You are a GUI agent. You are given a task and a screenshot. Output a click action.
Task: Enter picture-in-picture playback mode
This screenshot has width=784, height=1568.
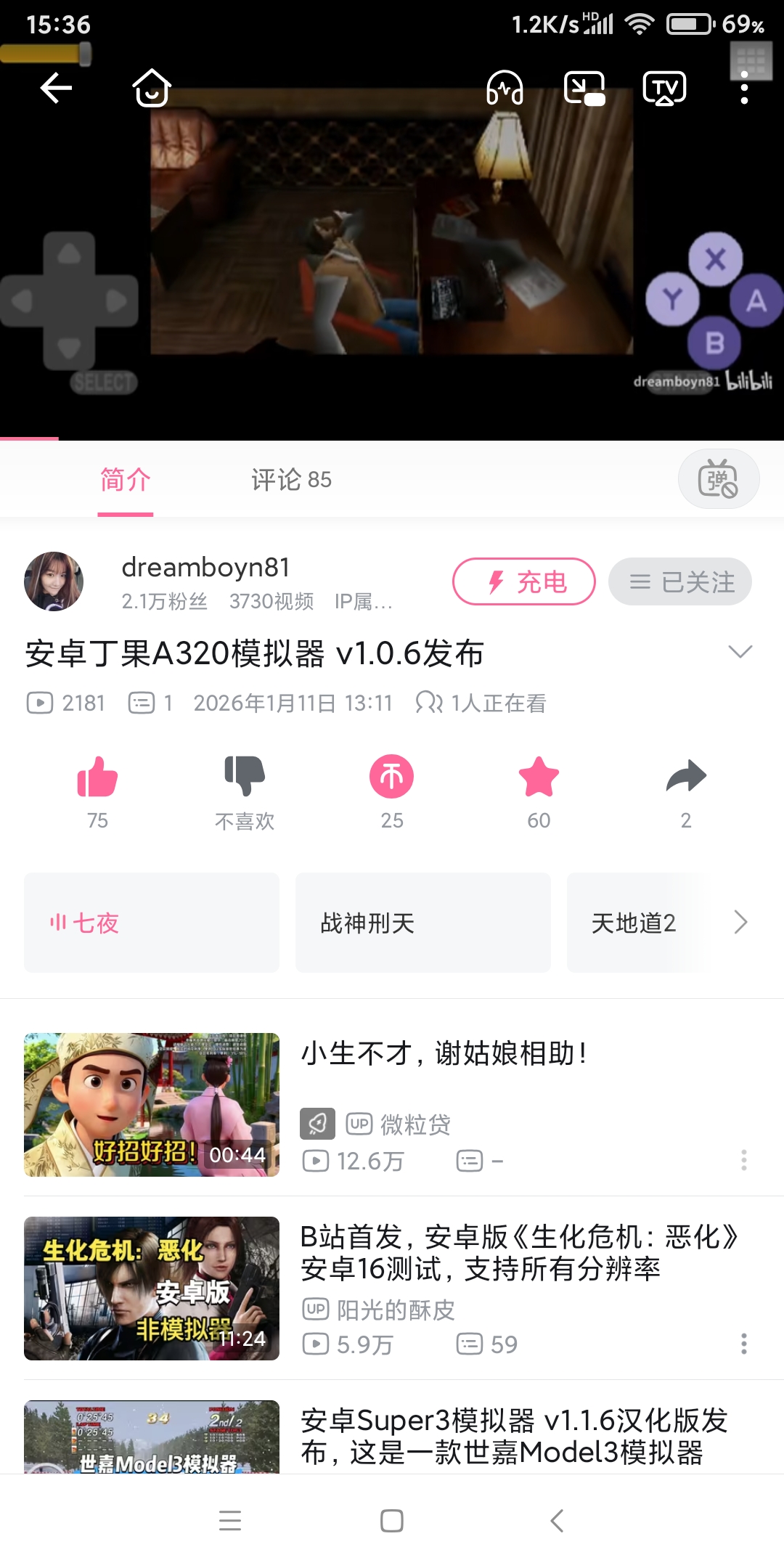click(x=587, y=87)
